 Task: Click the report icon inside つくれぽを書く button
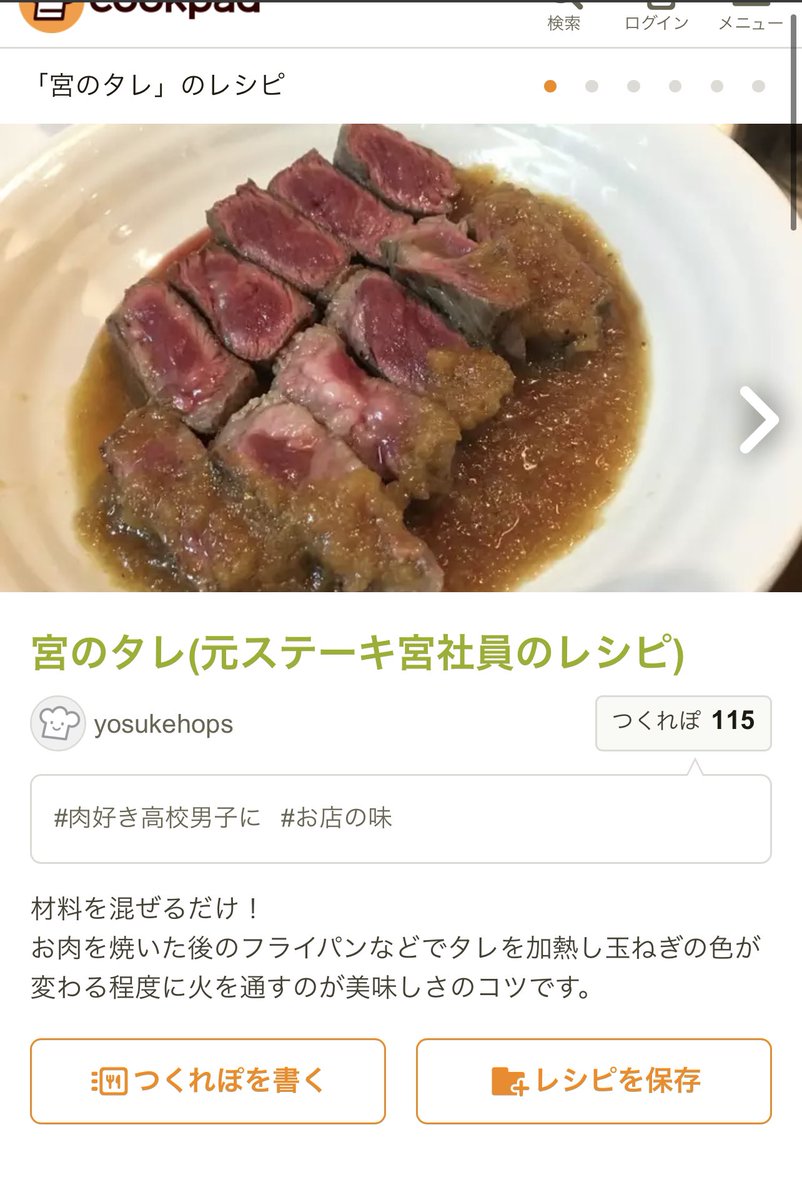pyautogui.click(x=113, y=1080)
